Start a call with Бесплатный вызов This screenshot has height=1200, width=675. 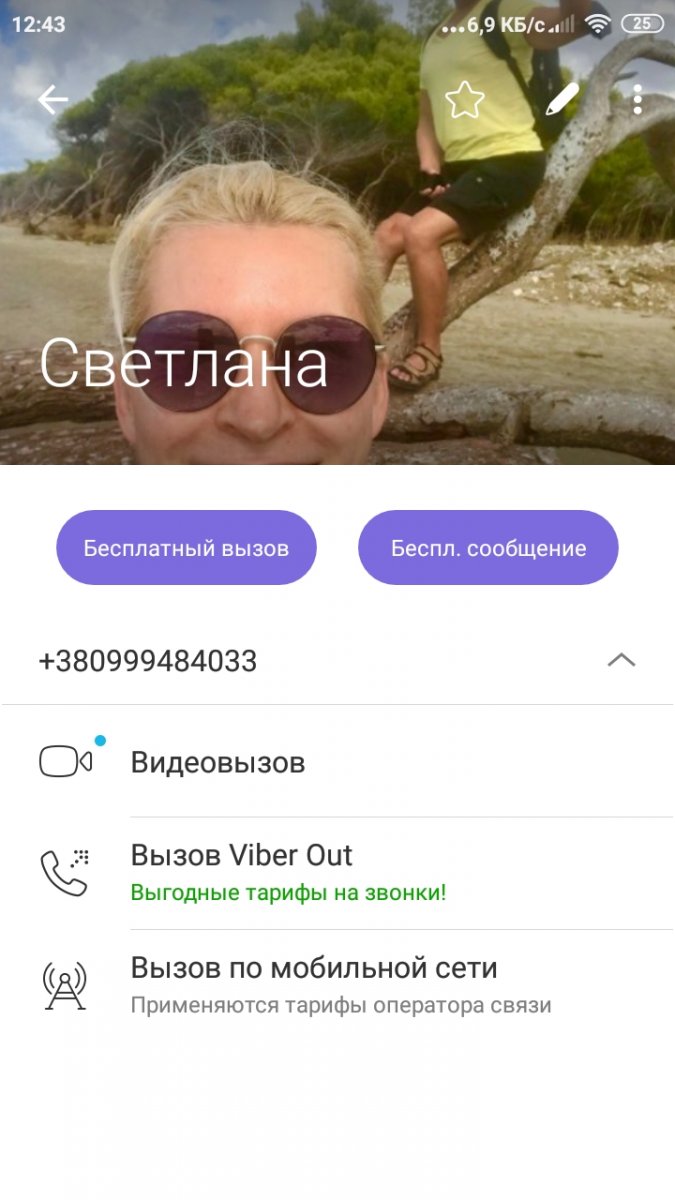186,548
